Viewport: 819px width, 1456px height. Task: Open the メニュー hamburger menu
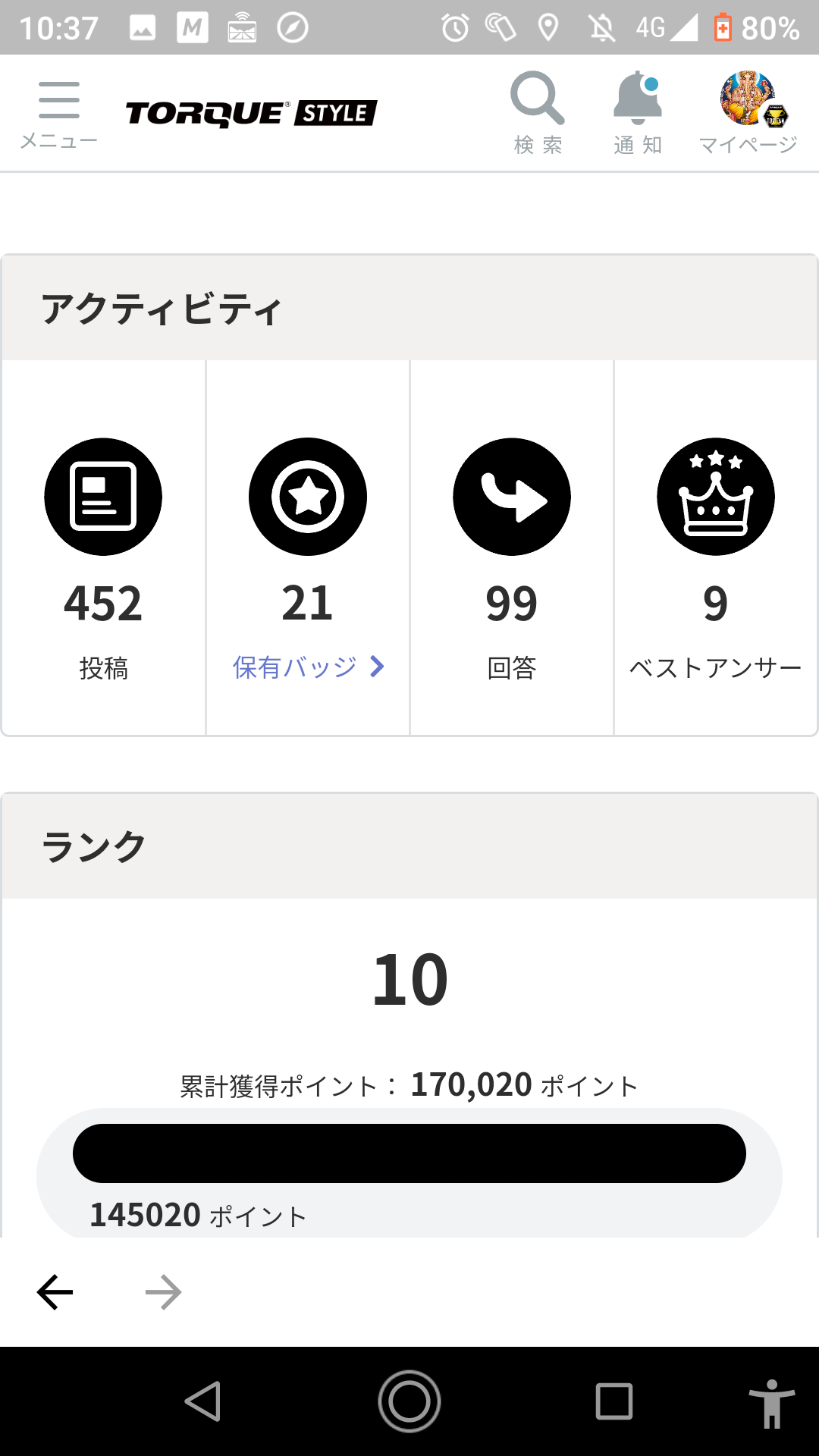click(x=58, y=114)
